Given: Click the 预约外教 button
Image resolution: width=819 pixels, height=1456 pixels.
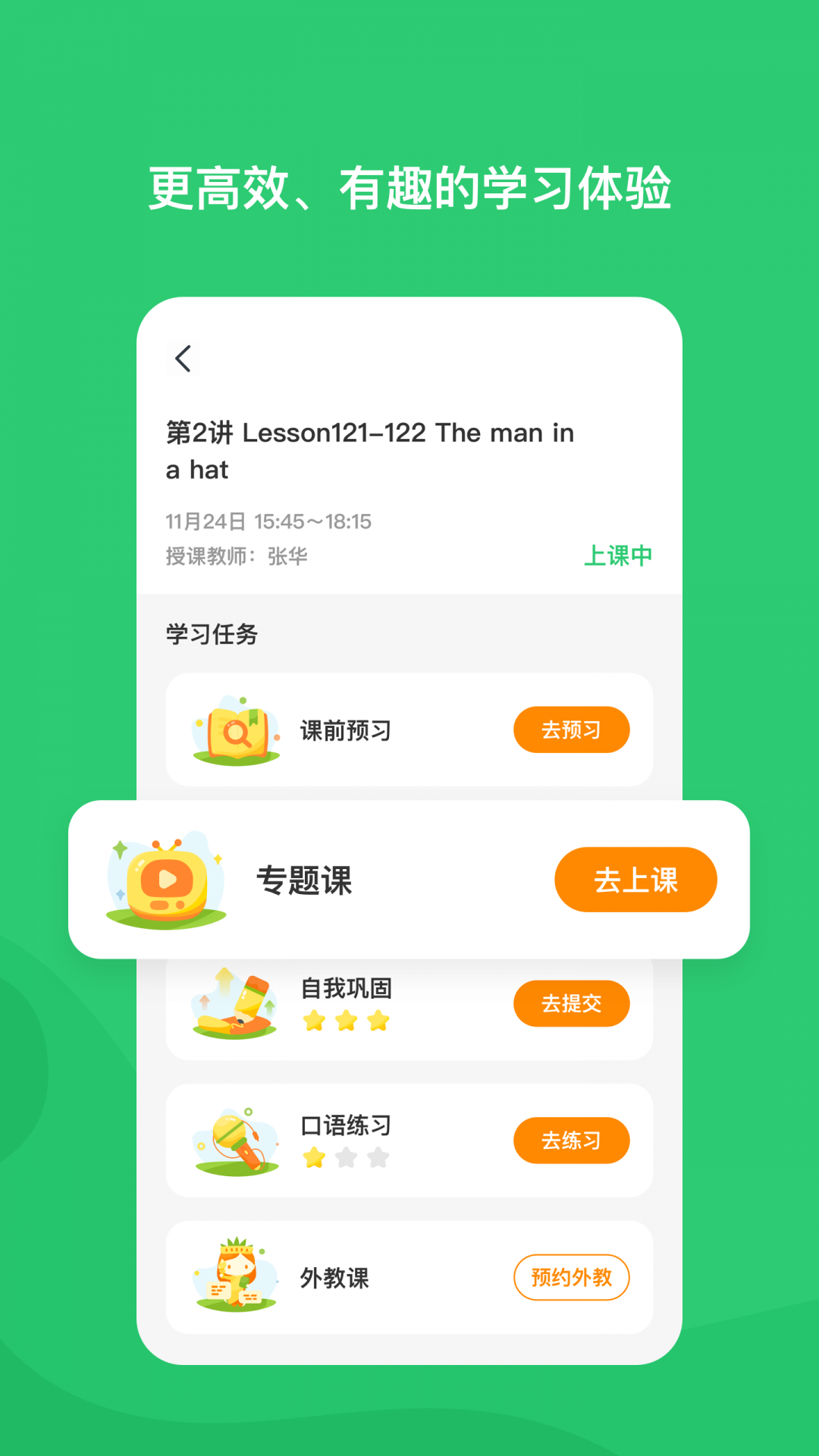Looking at the screenshot, I should [x=572, y=1276].
